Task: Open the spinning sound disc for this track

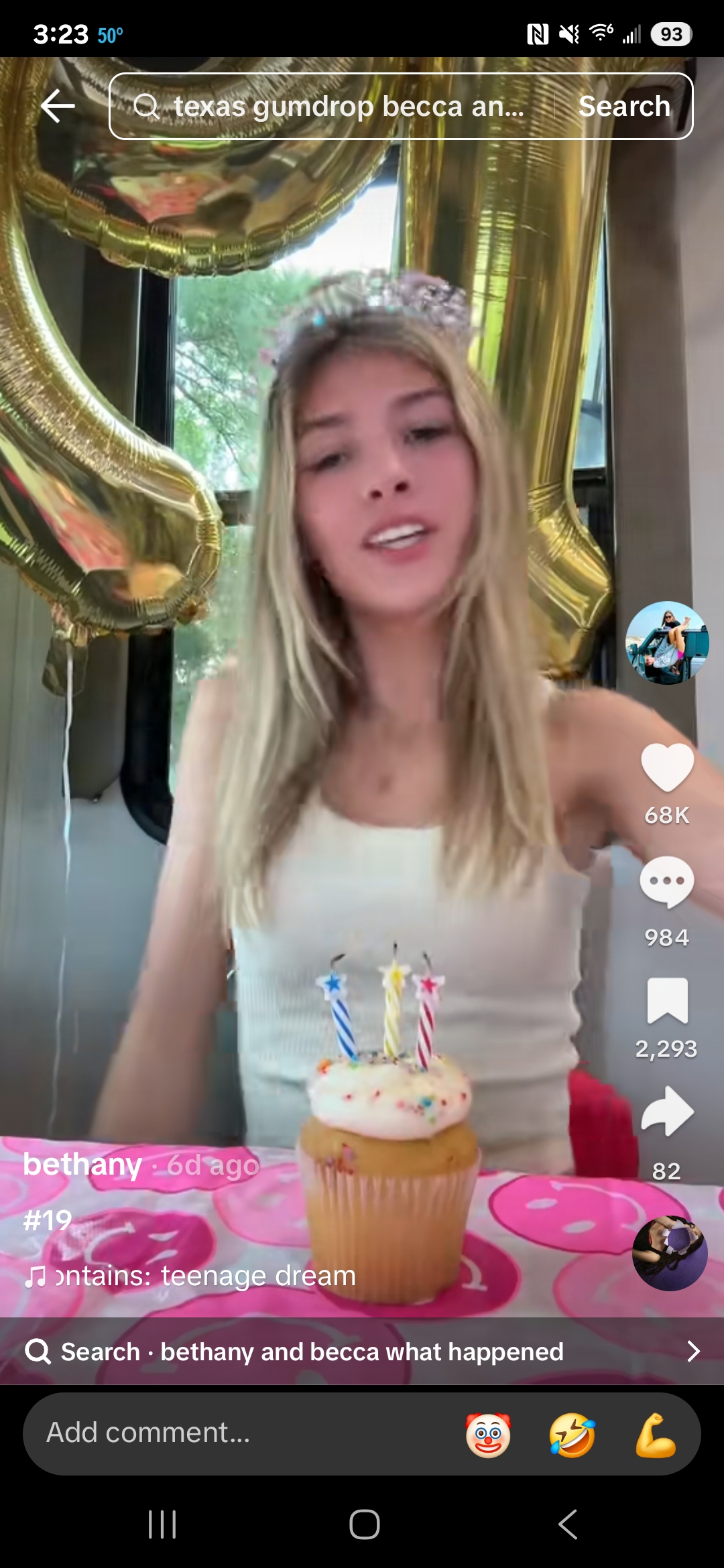Action: [670, 1253]
